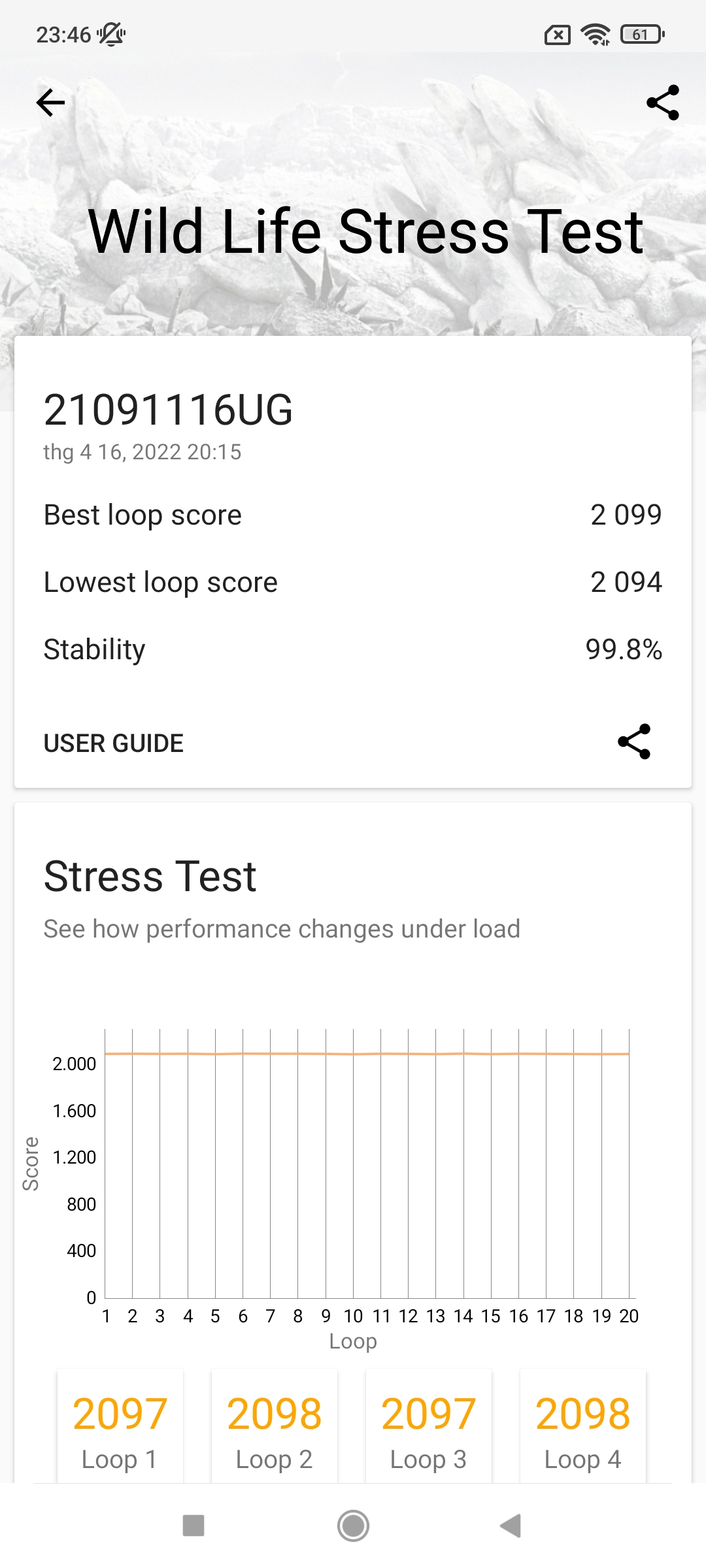The height and width of the screenshot is (1568, 706).
Task: Select the Loop 2 score card
Action: pos(275,1427)
